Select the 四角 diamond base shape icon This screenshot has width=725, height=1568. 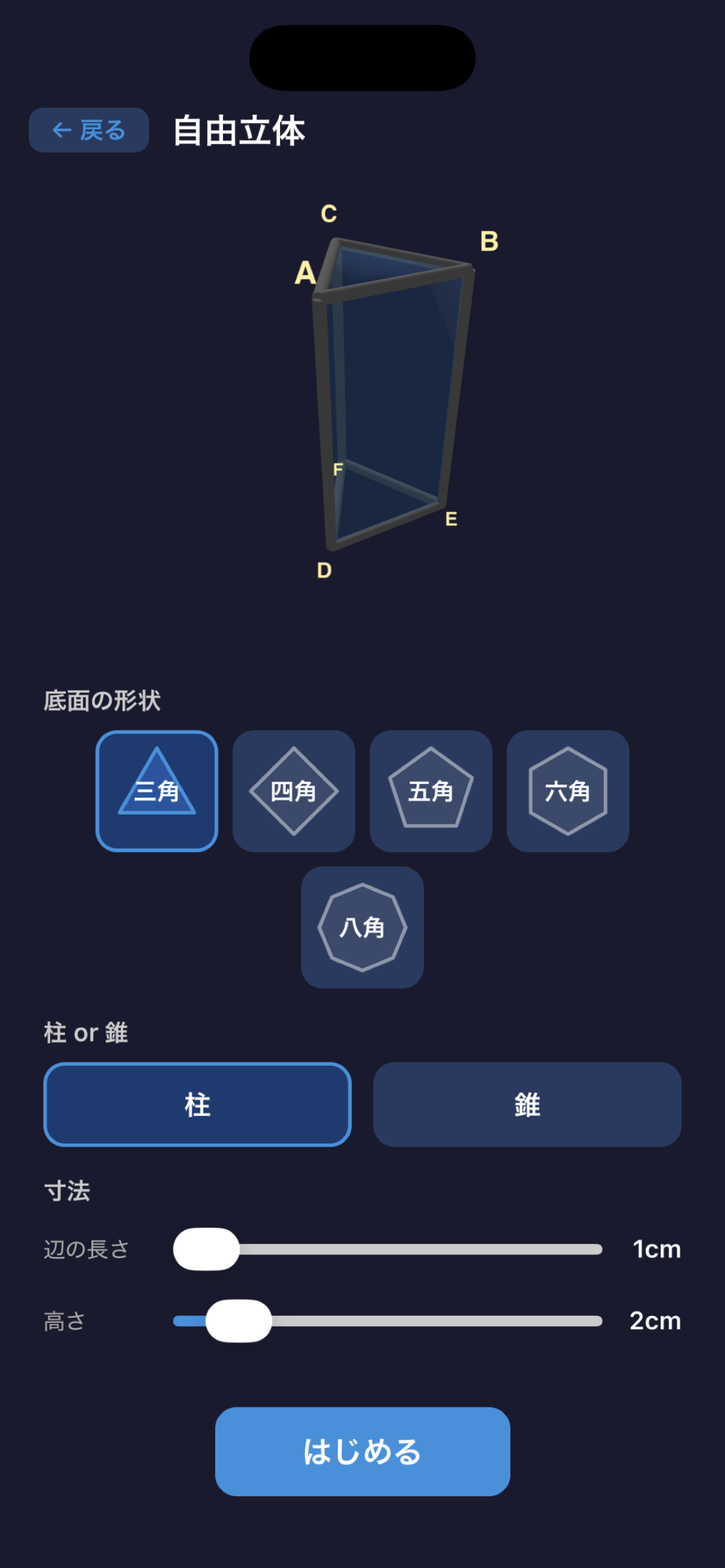(294, 790)
